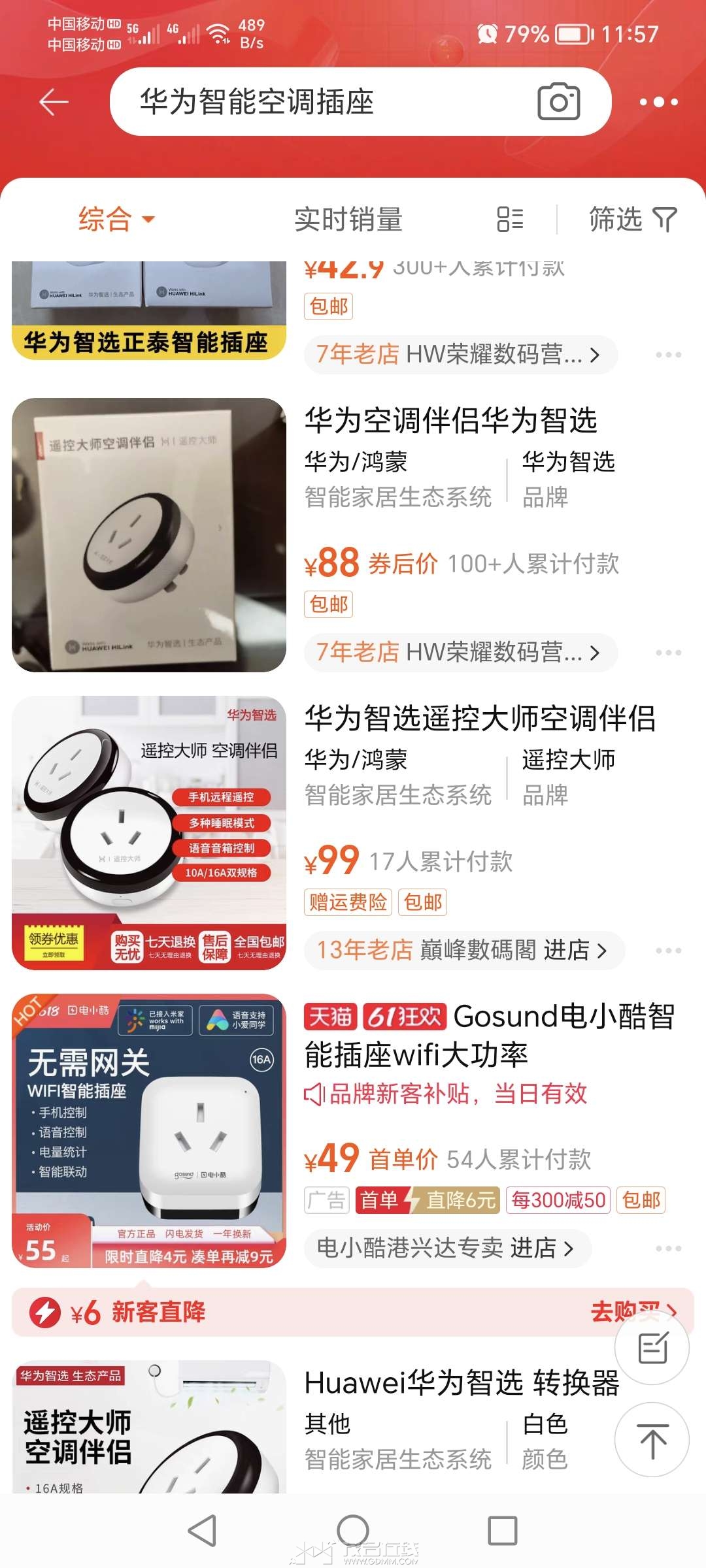This screenshot has width=706, height=1568.
Task: Expand the 综合 sorting dropdown
Action: tap(116, 219)
